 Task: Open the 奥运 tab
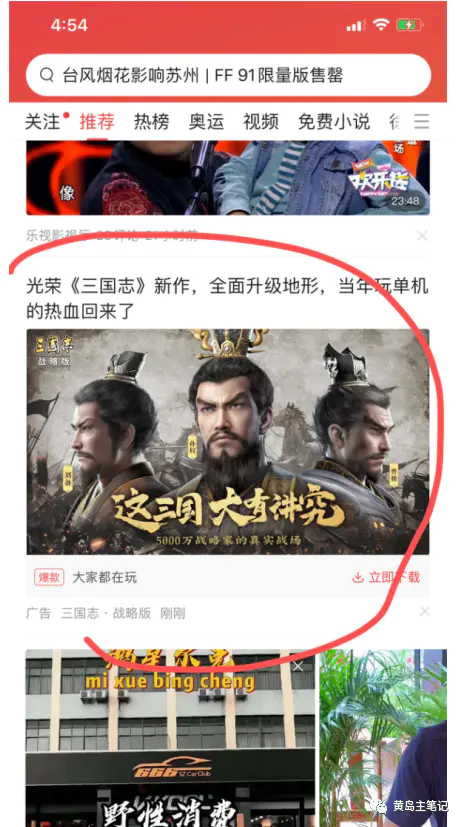206,122
